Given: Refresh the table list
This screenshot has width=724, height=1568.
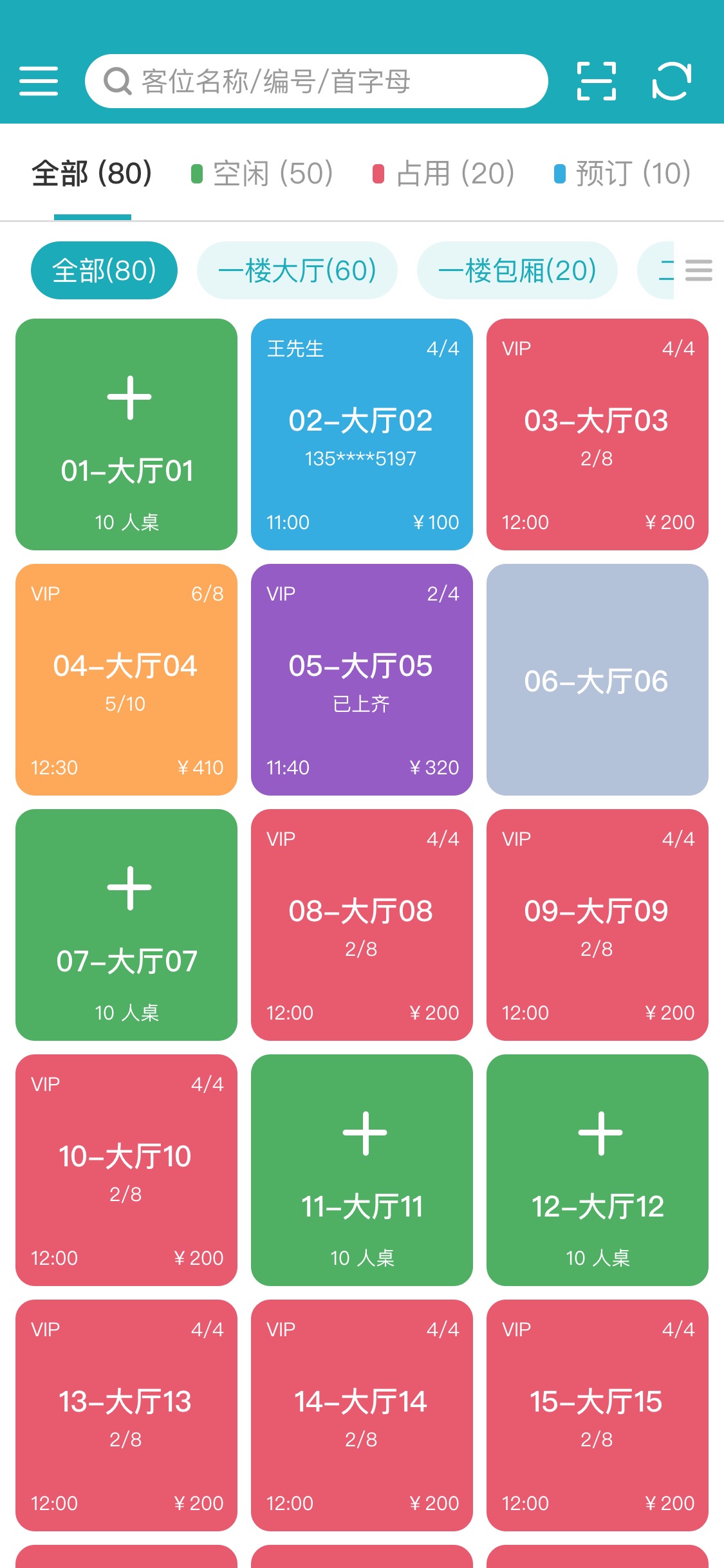Looking at the screenshot, I should click(x=672, y=81).
